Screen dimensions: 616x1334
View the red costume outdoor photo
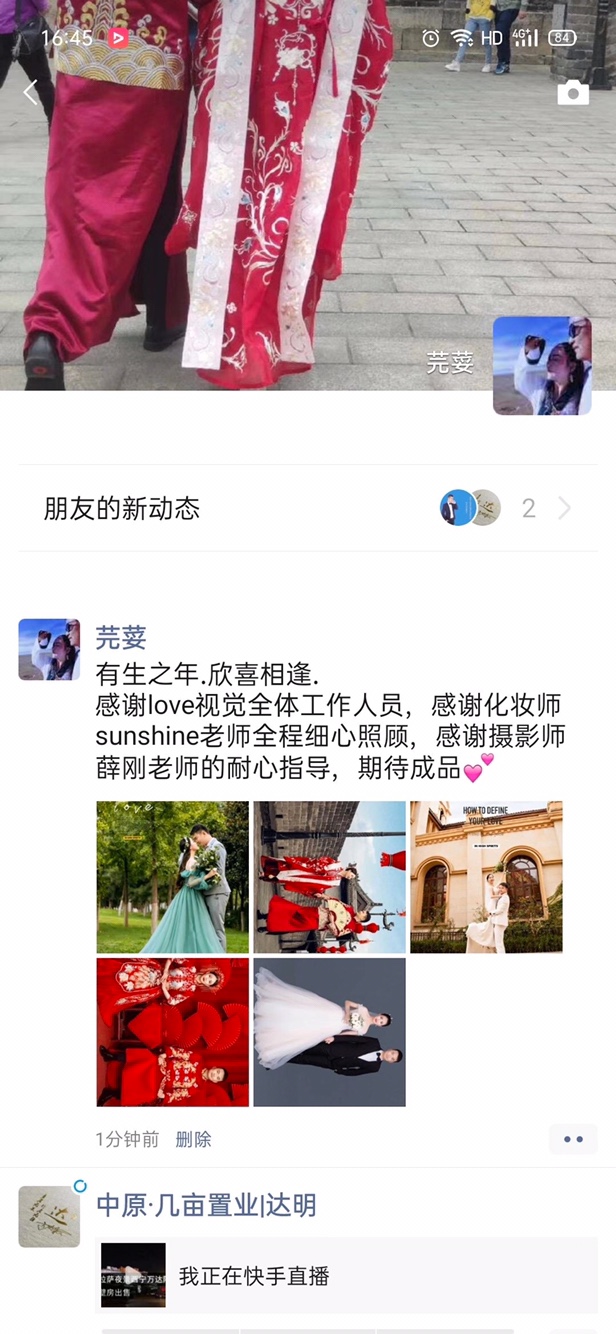330,877
